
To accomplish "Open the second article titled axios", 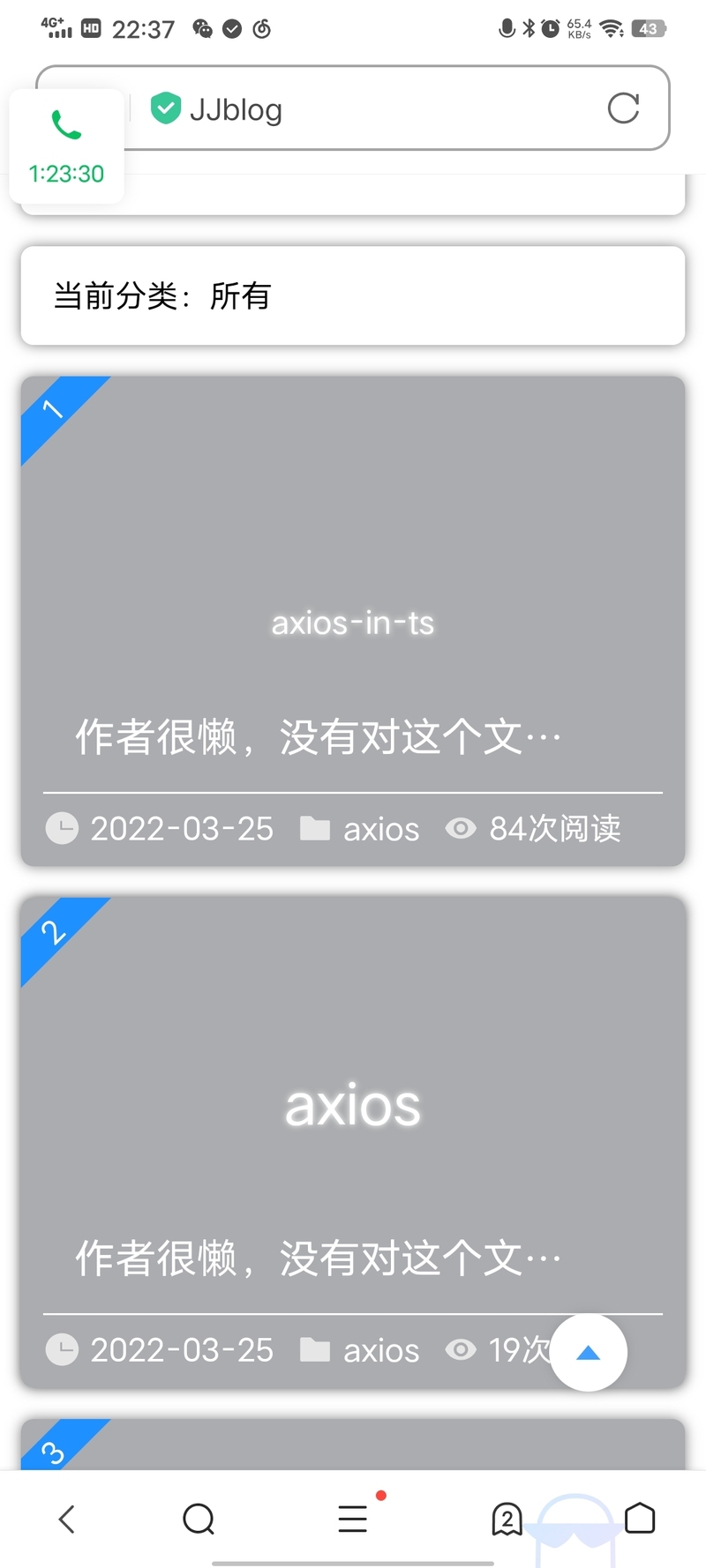I will (x=353, y=1106).
